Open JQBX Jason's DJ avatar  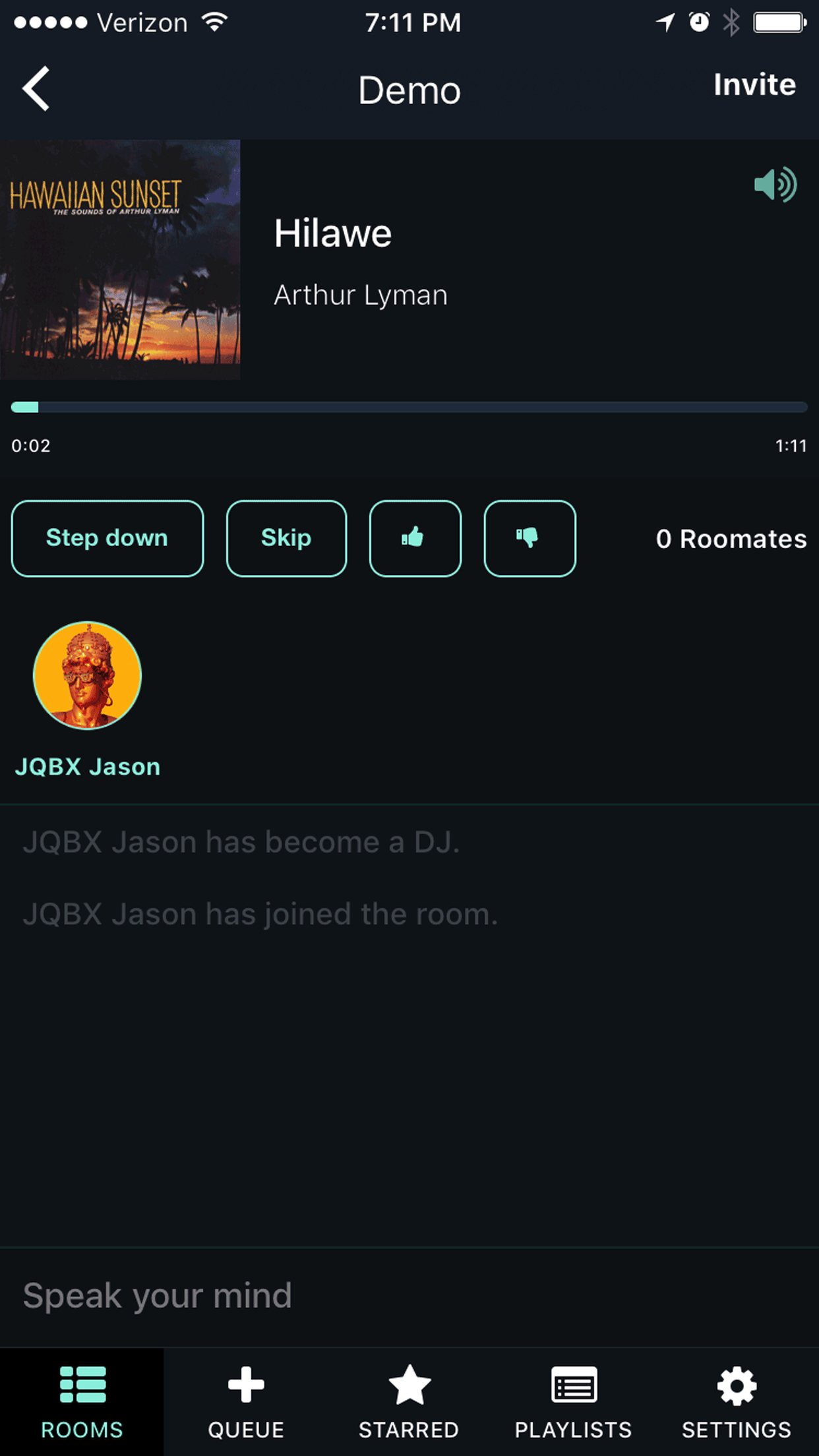pyautogui.click(x=87, y=675)
